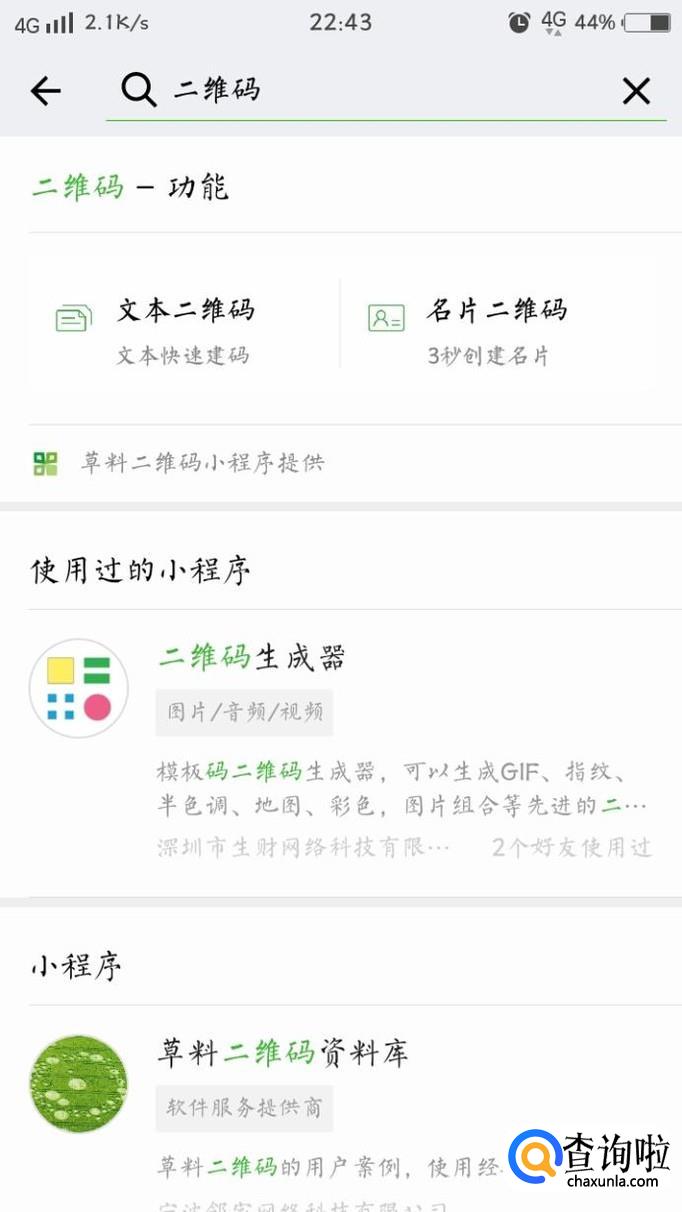Go back using the arrow icon
This screenshot has height=1212, width=682.
tap(46, 92)
